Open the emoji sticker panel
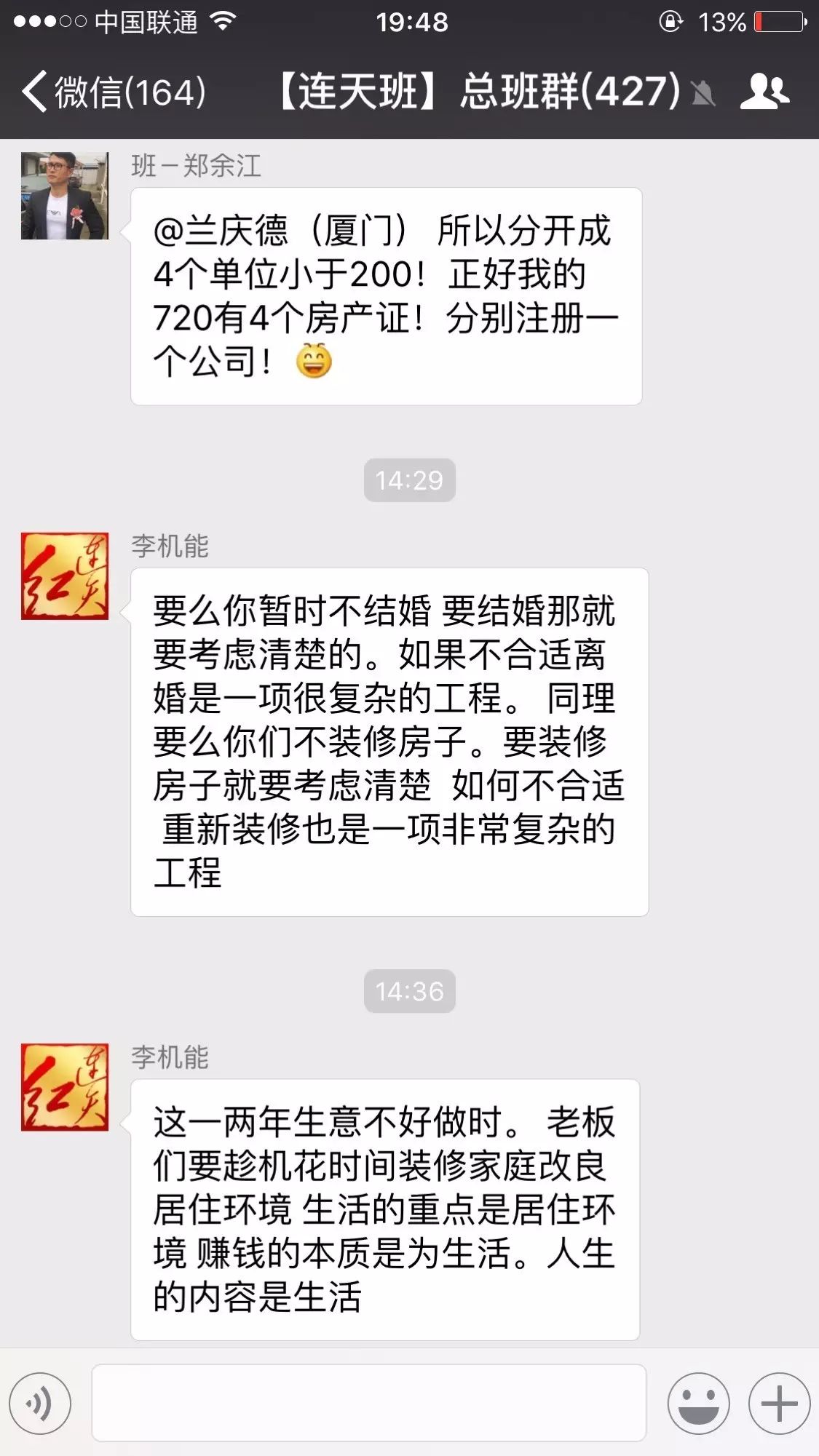 point(698,1403)
